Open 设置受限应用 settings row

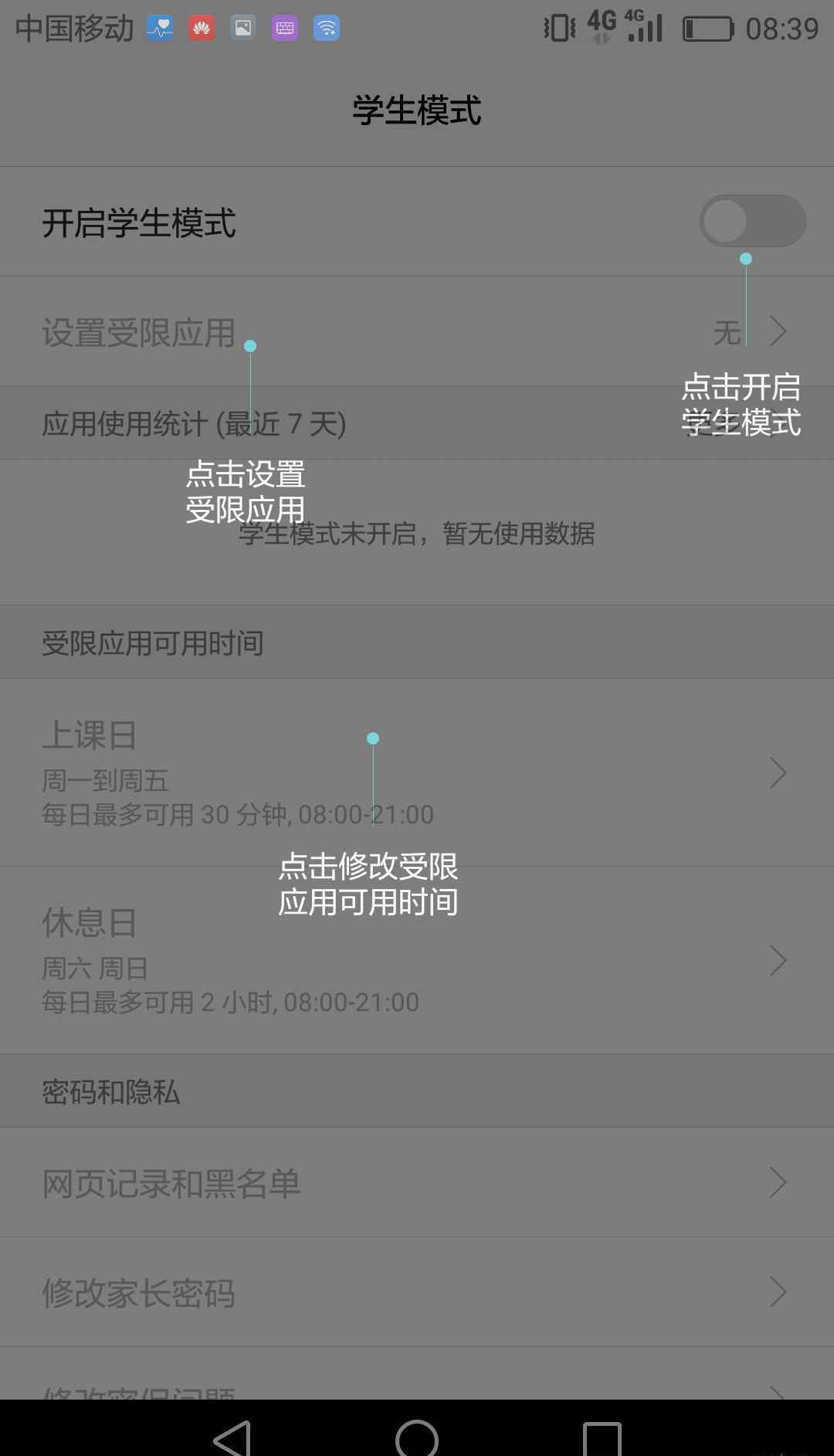coord(417,332)
